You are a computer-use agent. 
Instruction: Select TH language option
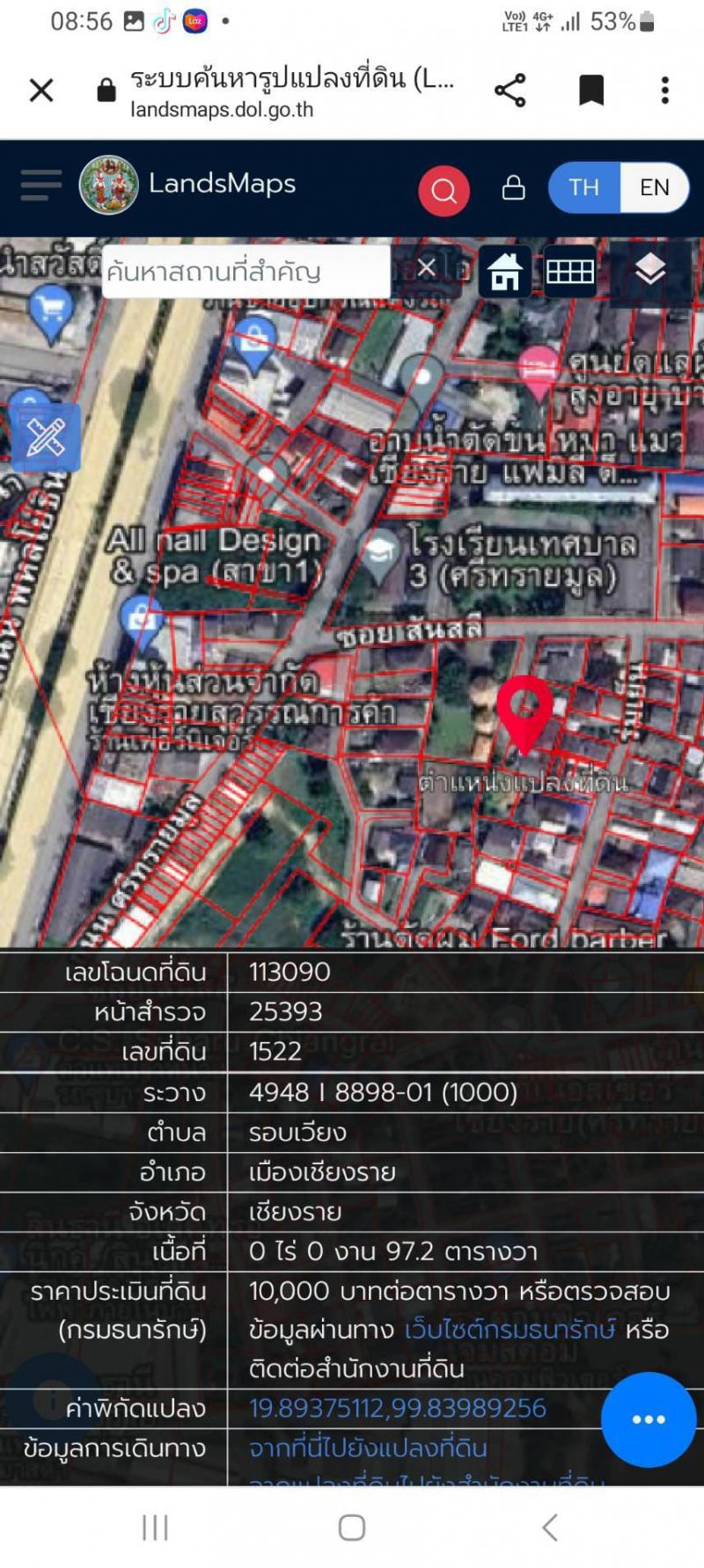[583, 187]
